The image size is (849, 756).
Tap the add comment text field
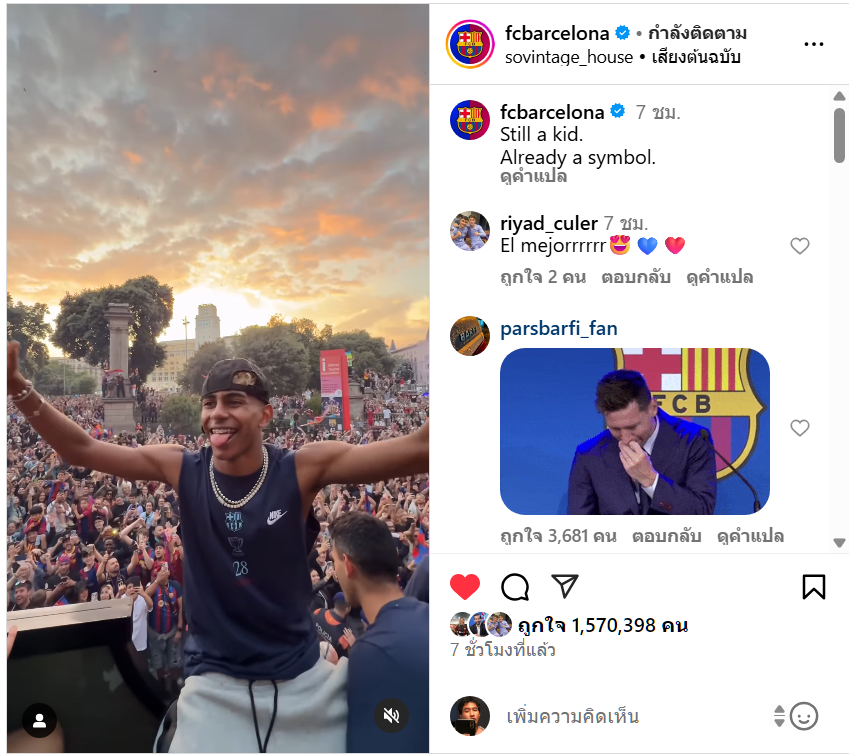point(630,716)
